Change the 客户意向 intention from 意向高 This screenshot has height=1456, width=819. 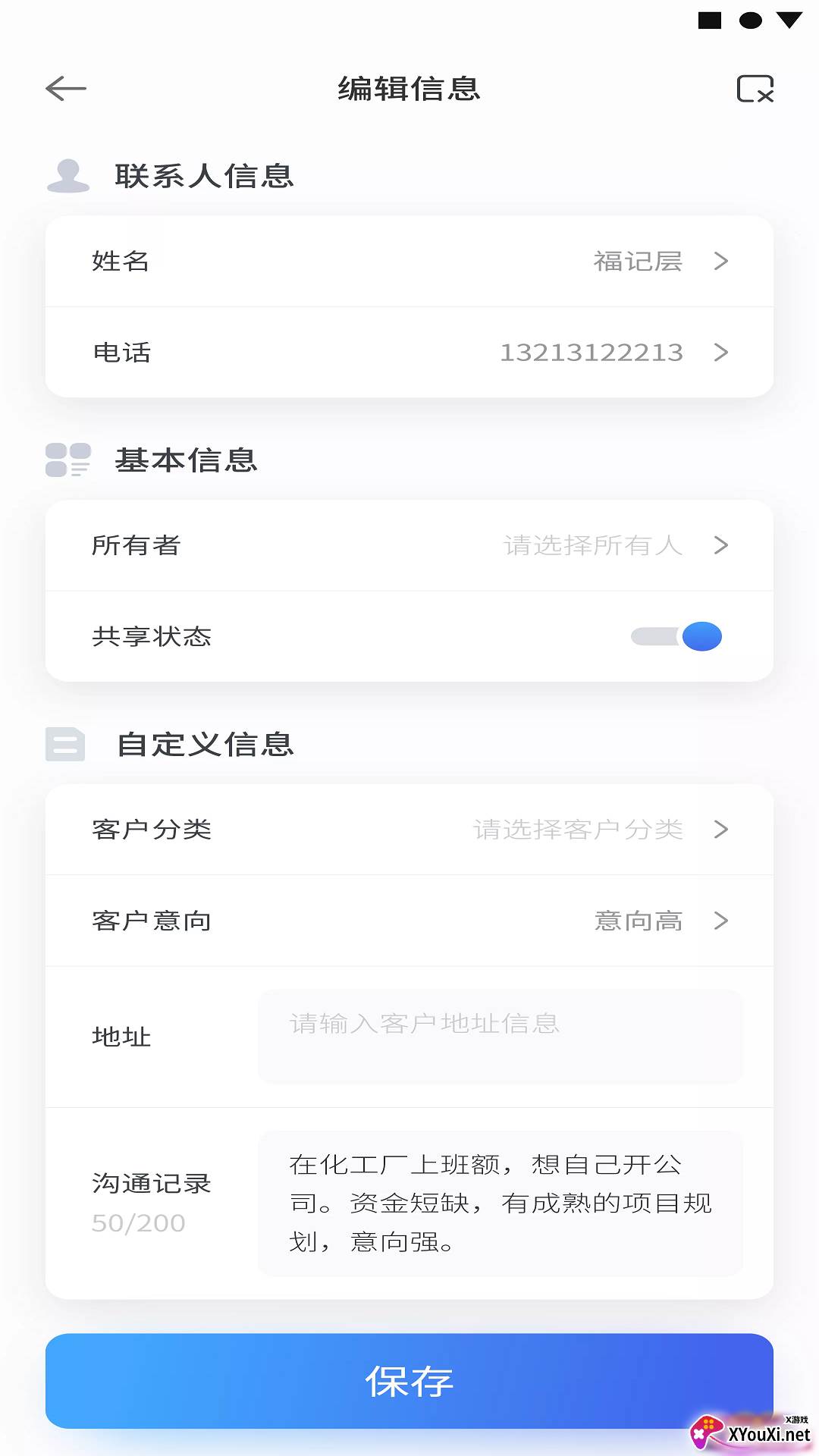click(x=720, y=921)
